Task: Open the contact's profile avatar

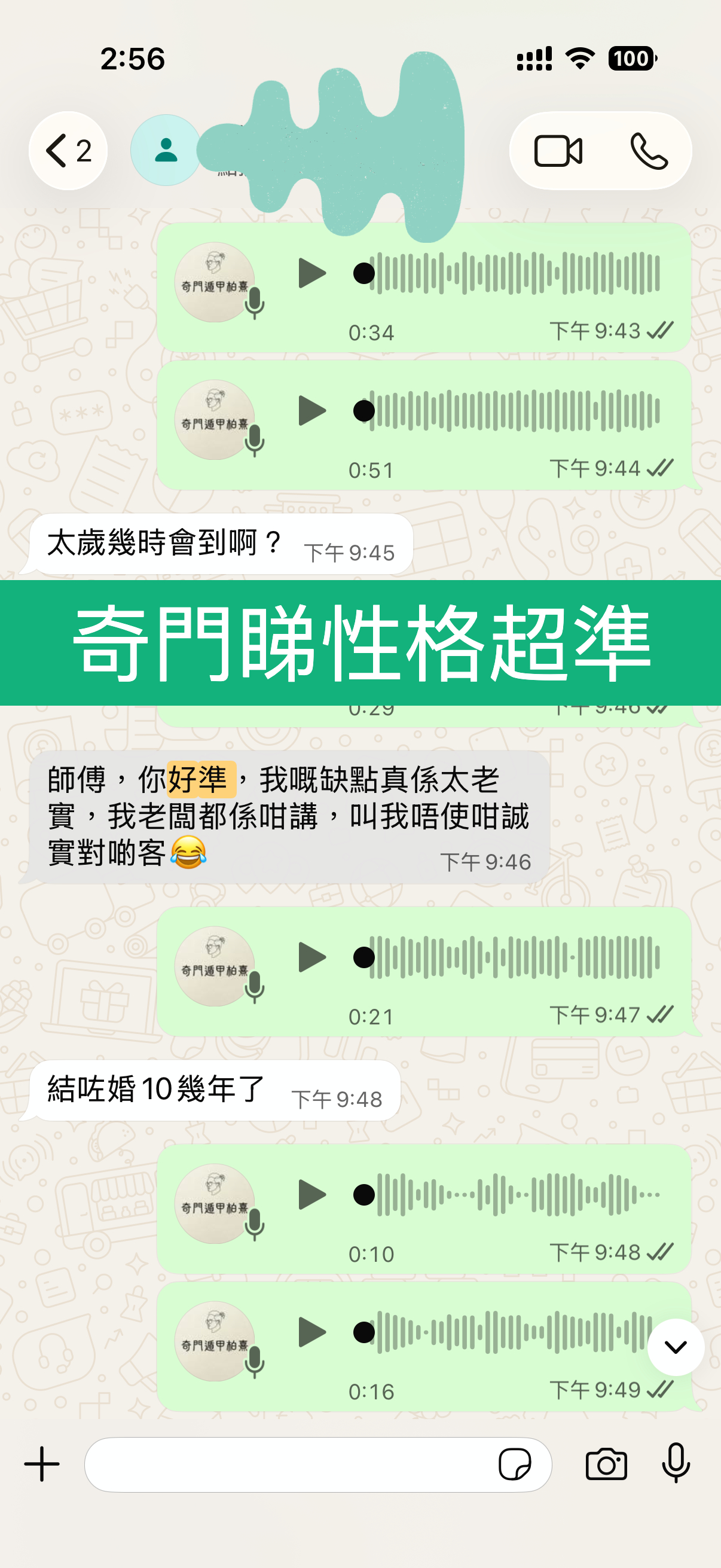Action: coord(166,150)
